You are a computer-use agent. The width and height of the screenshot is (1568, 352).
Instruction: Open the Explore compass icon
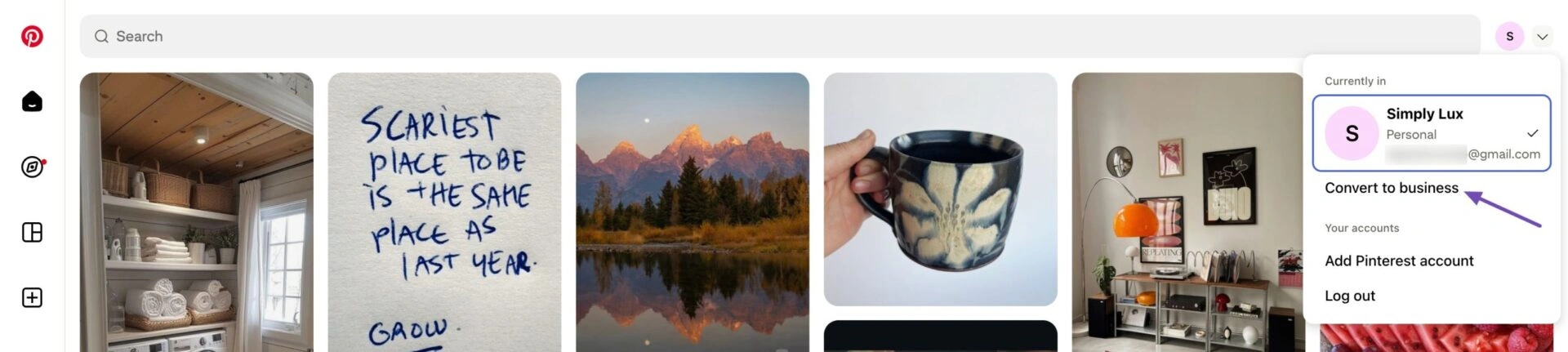[x=32, y=167]
